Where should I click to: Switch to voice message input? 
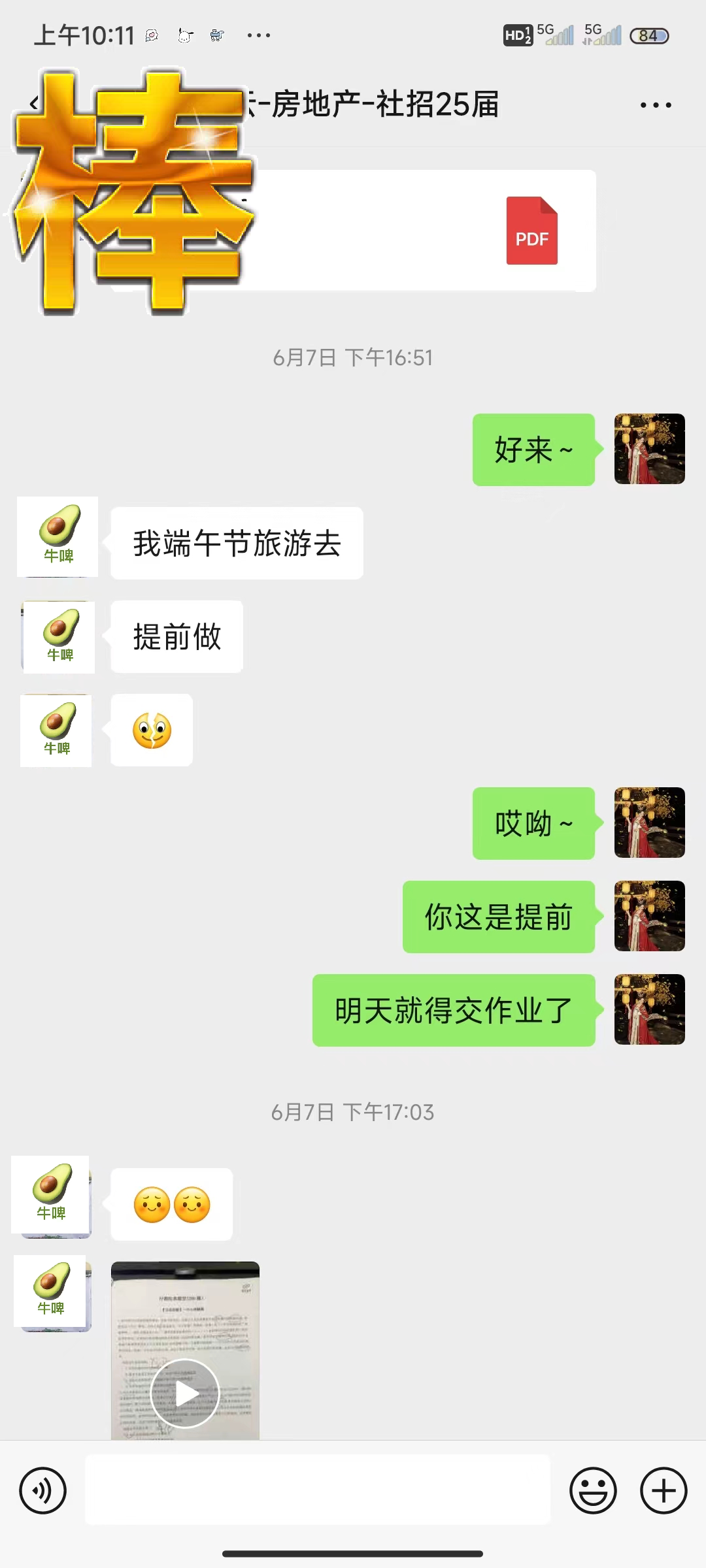click(x=43, y=1490)
